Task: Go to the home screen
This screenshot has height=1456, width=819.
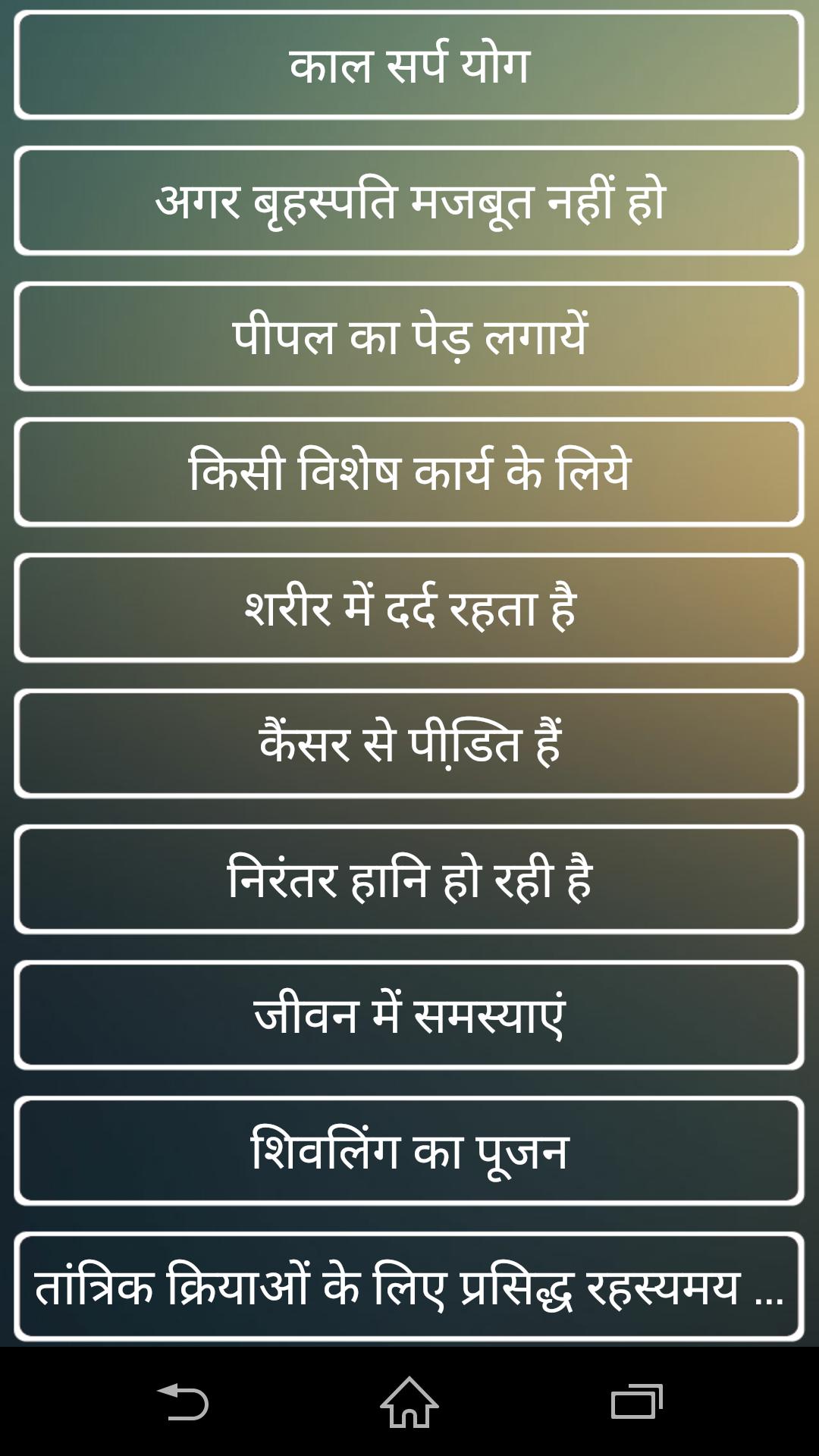Action: point(409,1401)
